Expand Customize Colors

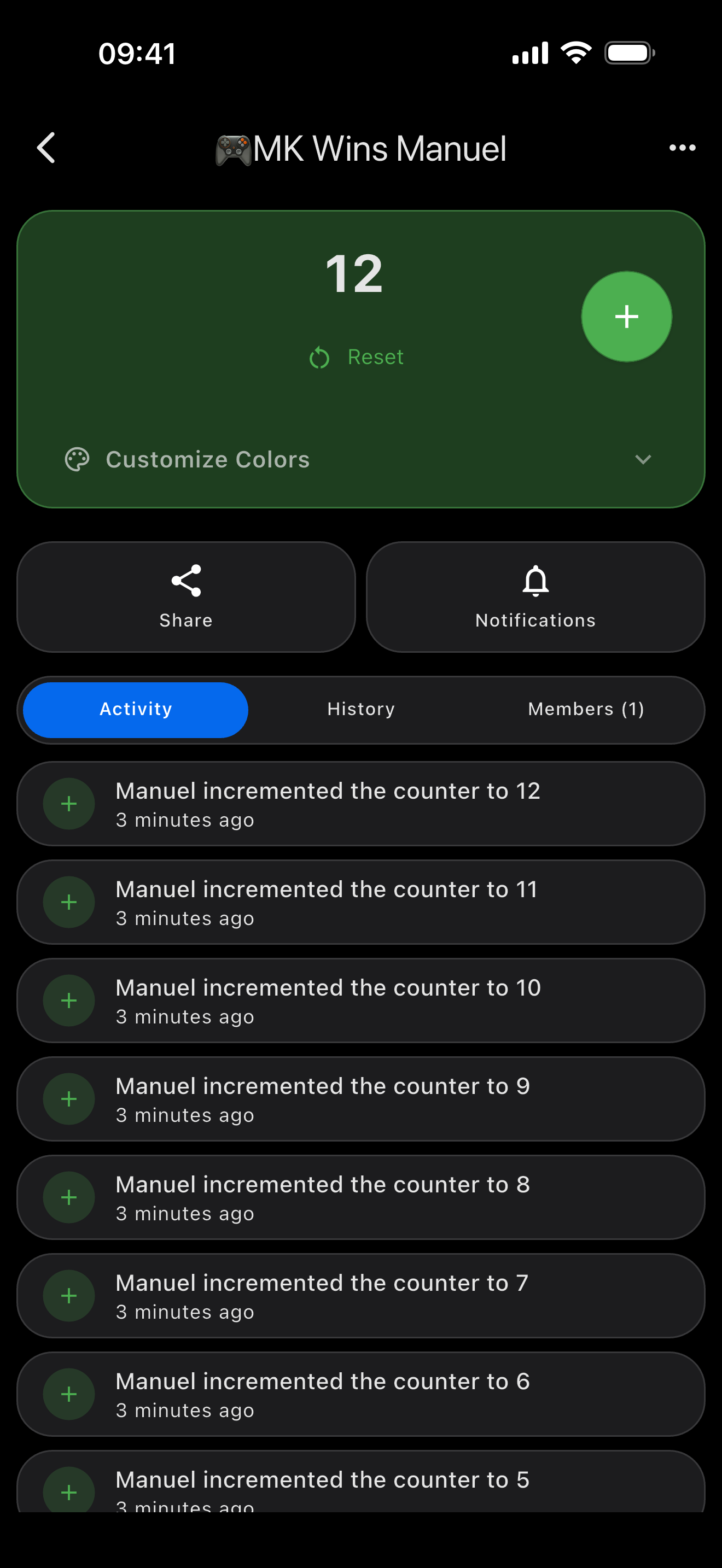pos(360,460)
